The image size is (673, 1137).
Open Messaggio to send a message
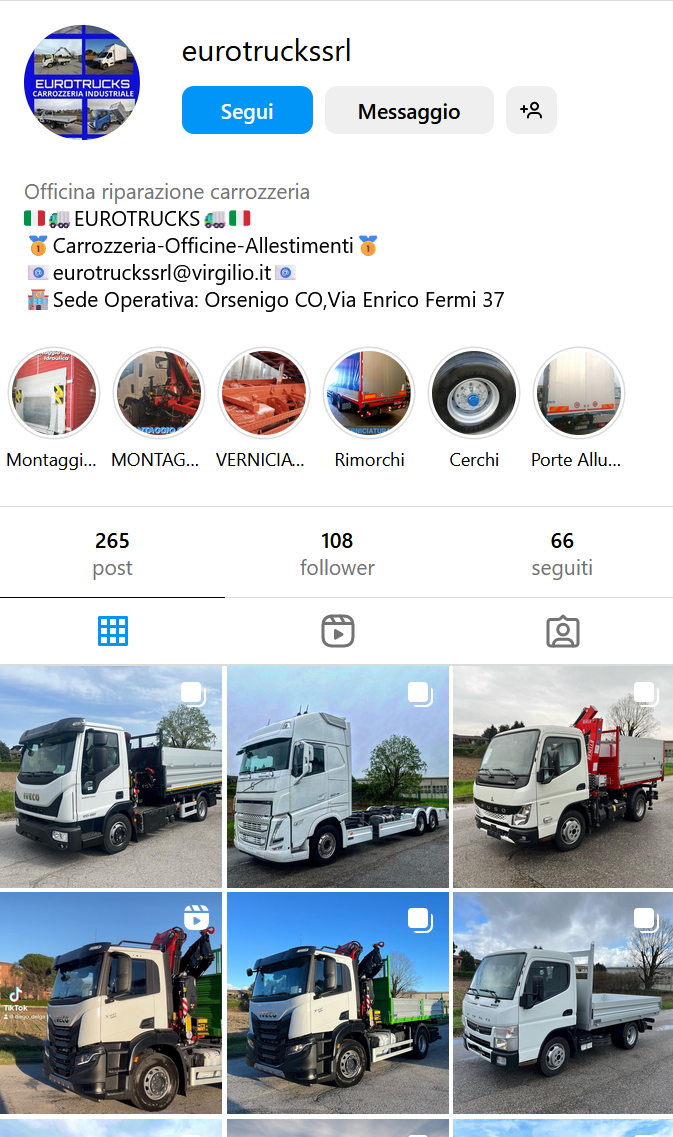coord(409,110)
